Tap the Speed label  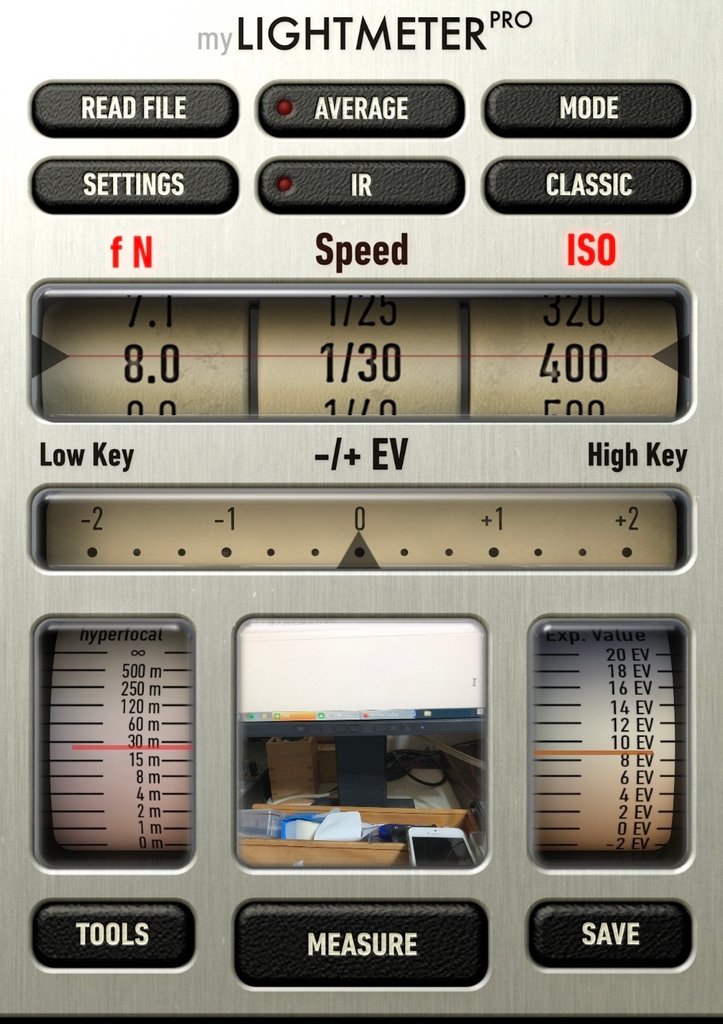[361, 250]
